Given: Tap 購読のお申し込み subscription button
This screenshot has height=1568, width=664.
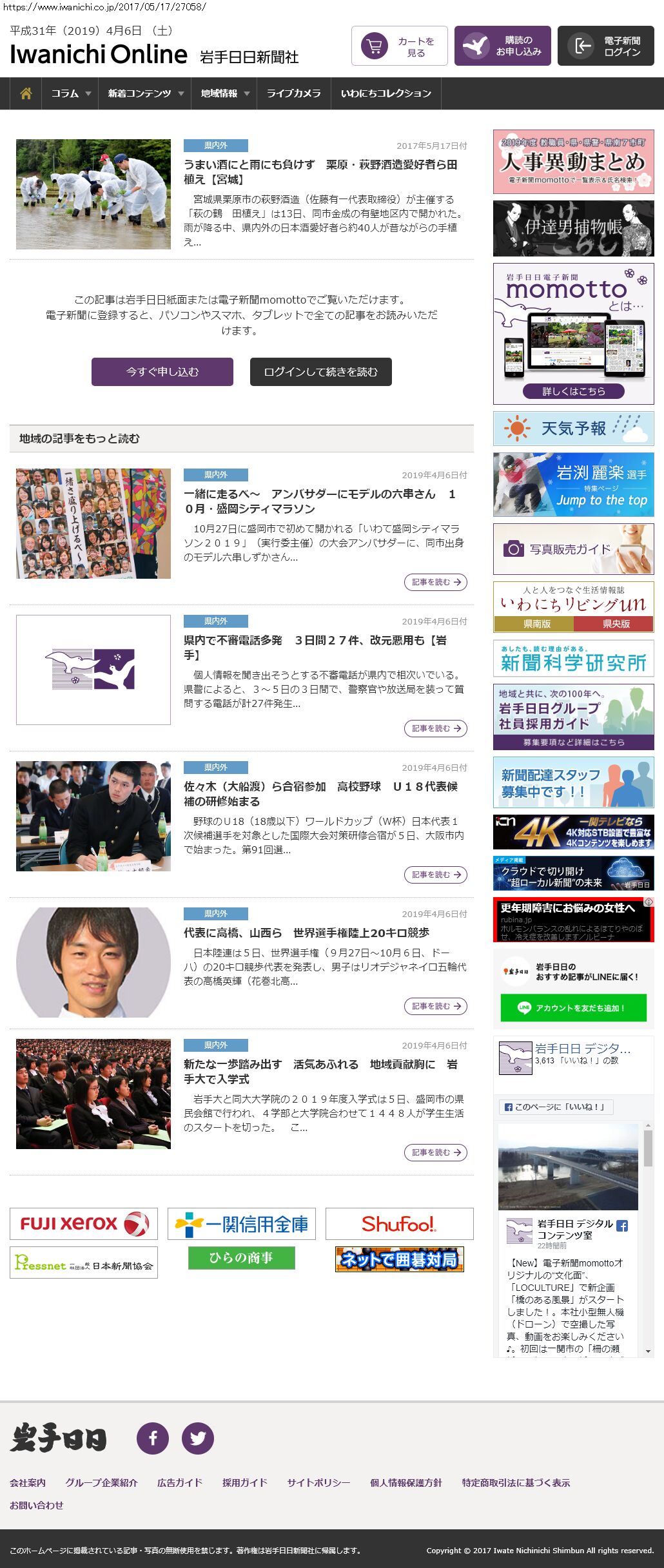Looking at the screenshot, I should pyautogui.click(x=502, y=46).
